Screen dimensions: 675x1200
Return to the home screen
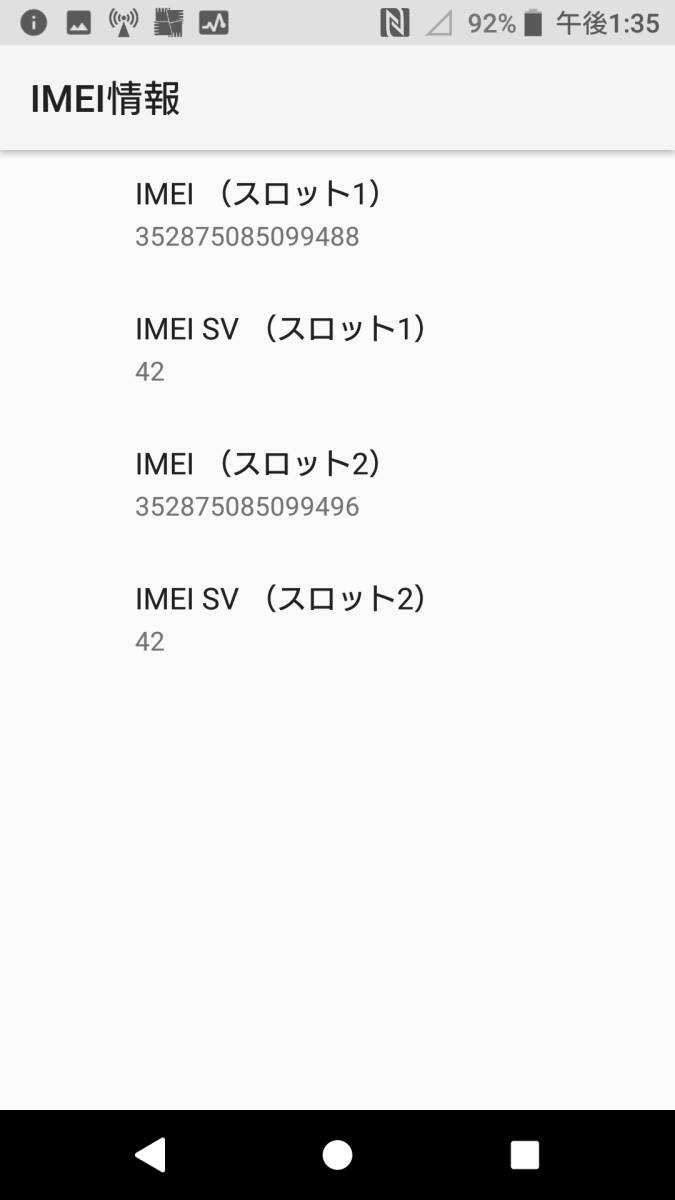[338, 1155]
